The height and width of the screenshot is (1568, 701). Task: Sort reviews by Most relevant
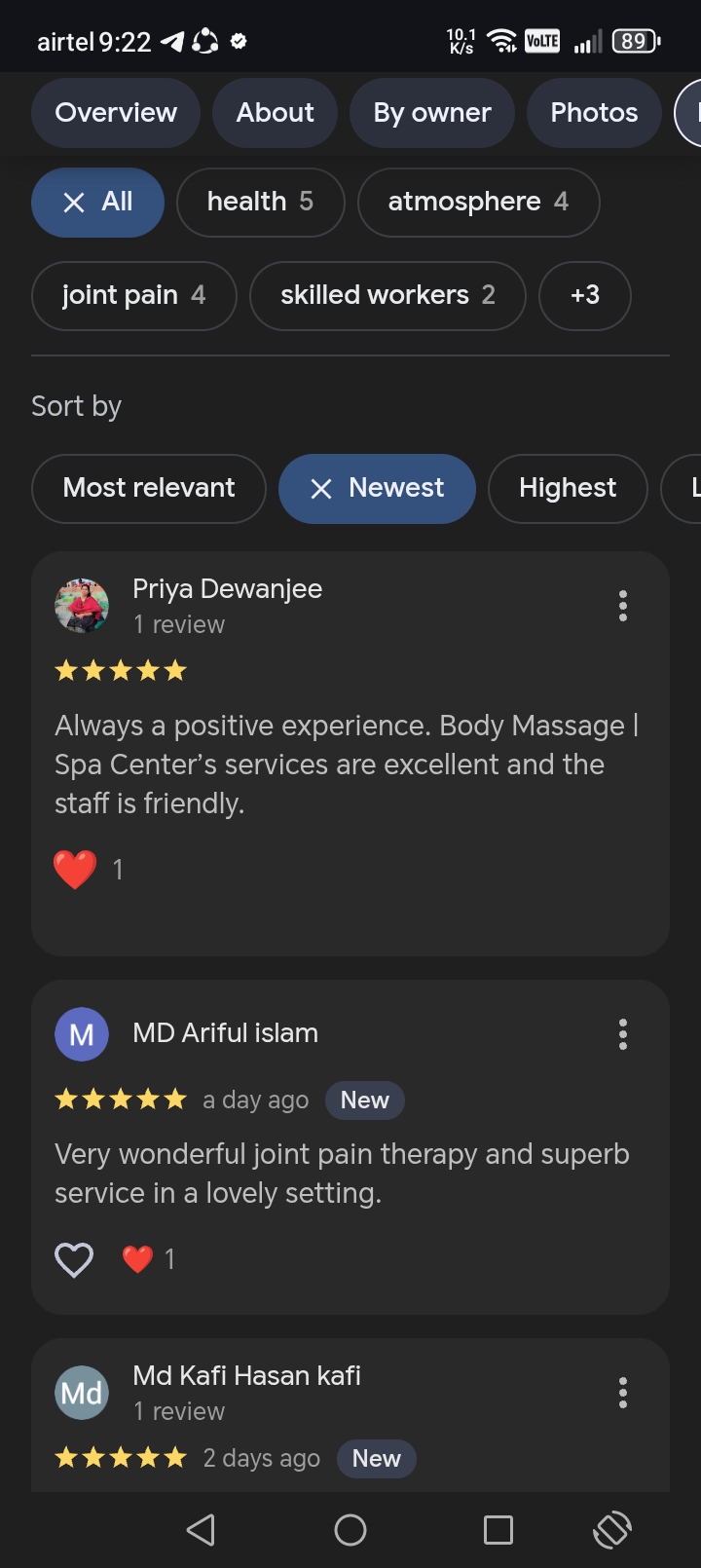point(148,489)
